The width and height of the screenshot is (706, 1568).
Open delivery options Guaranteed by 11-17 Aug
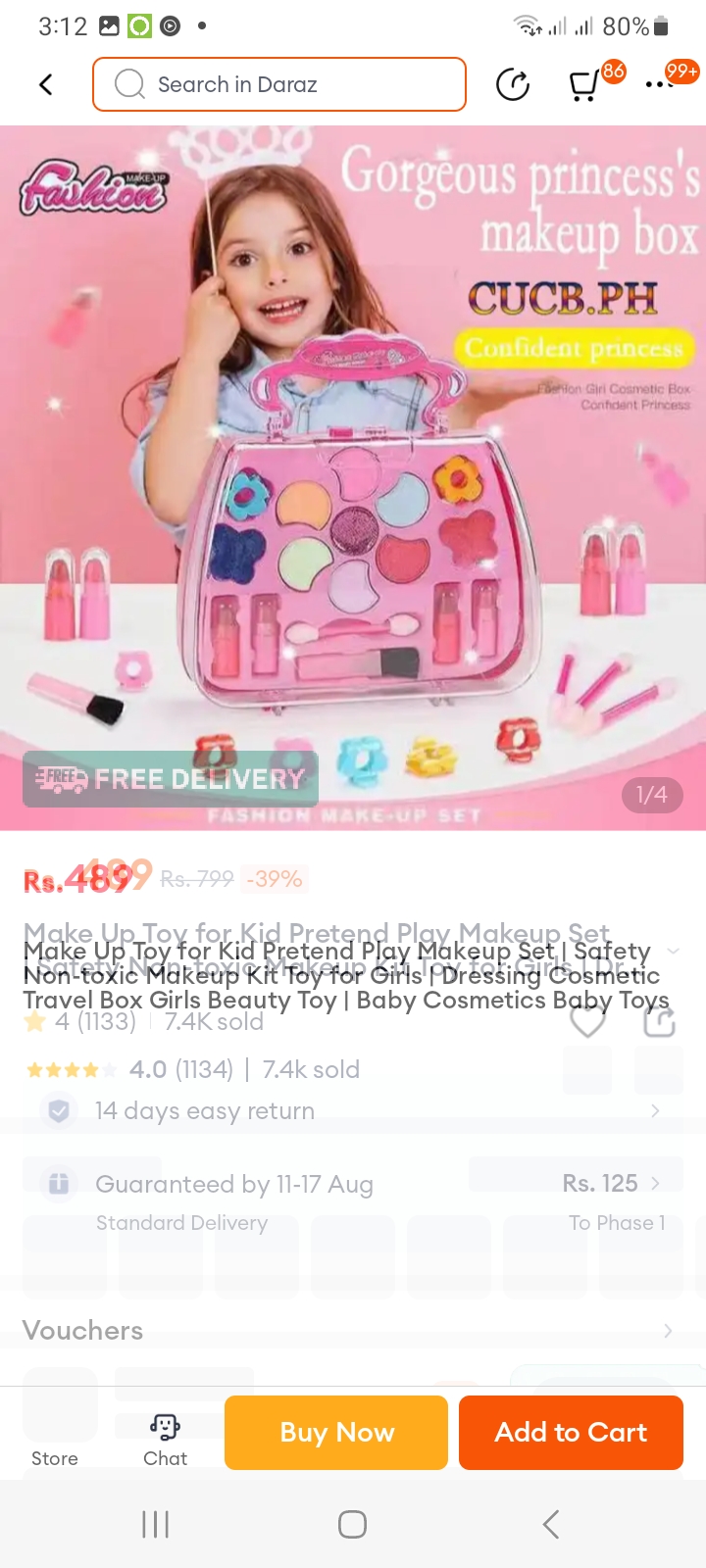[x=353, y=1184]
